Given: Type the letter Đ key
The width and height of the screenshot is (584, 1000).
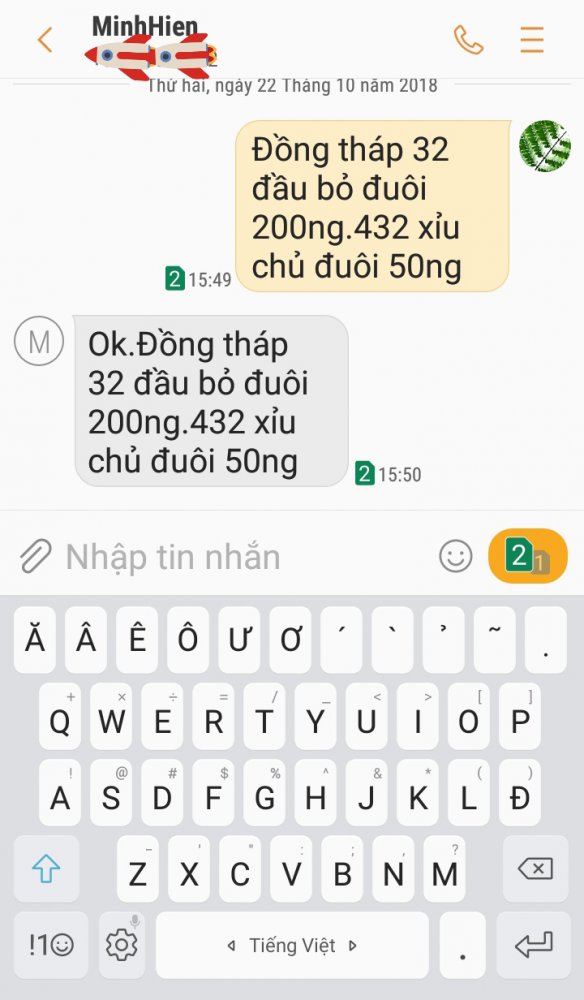Looking at the screenshot, I should [520, 793].
